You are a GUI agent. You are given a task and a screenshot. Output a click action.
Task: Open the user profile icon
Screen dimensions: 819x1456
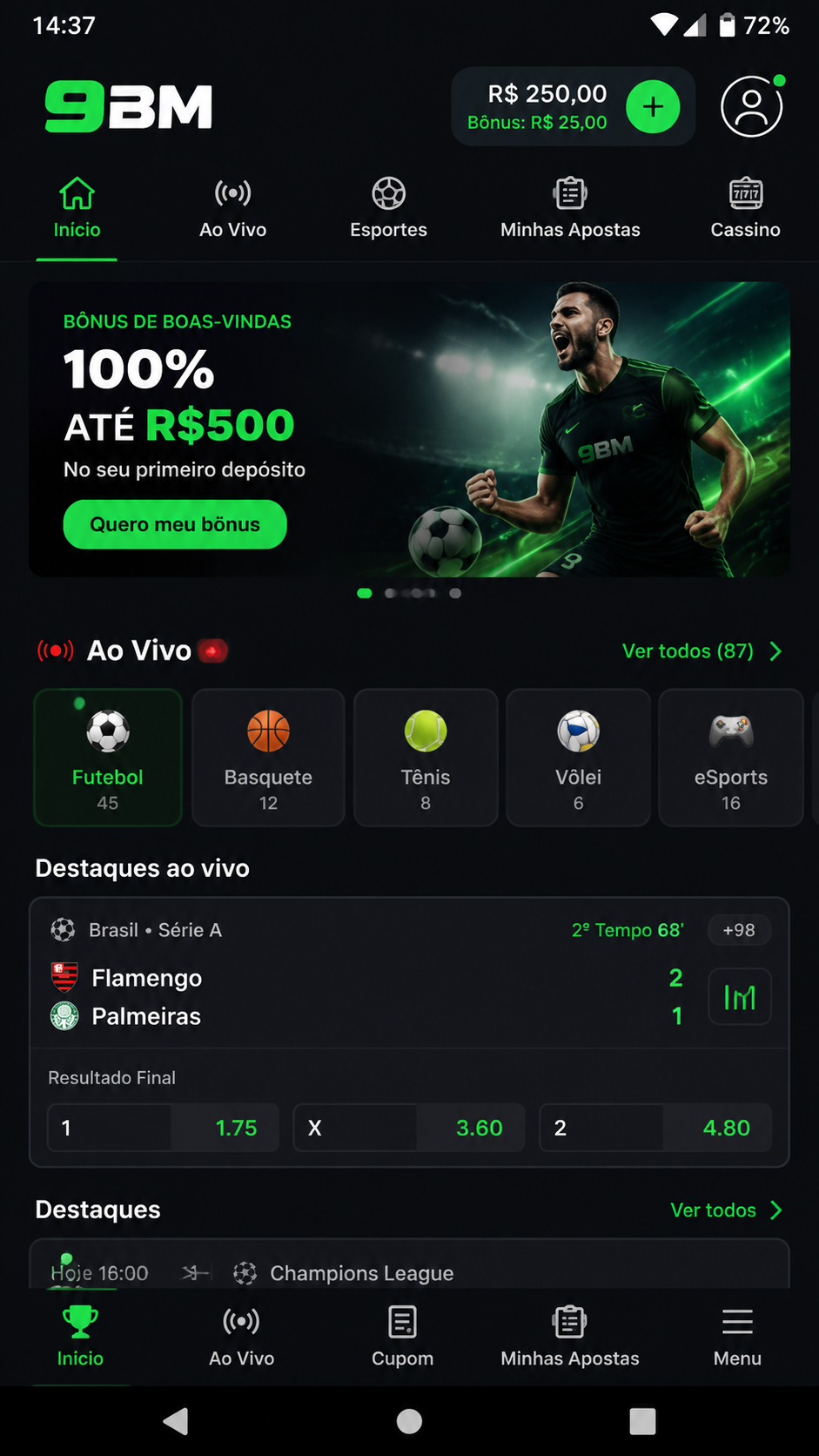pos(752,106)
